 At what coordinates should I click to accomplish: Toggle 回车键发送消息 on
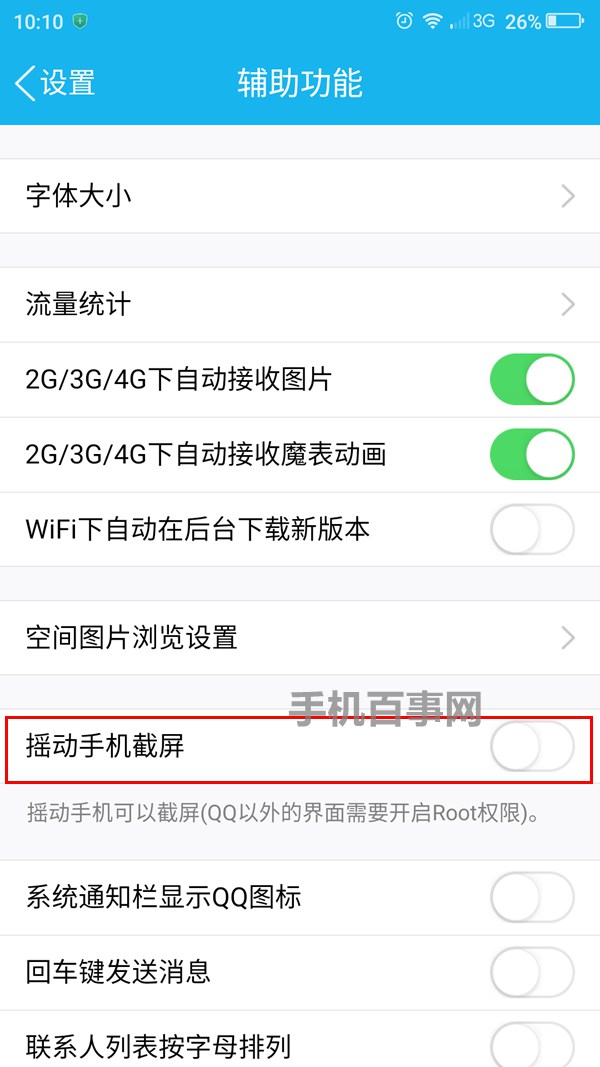(x=532, y=972)
